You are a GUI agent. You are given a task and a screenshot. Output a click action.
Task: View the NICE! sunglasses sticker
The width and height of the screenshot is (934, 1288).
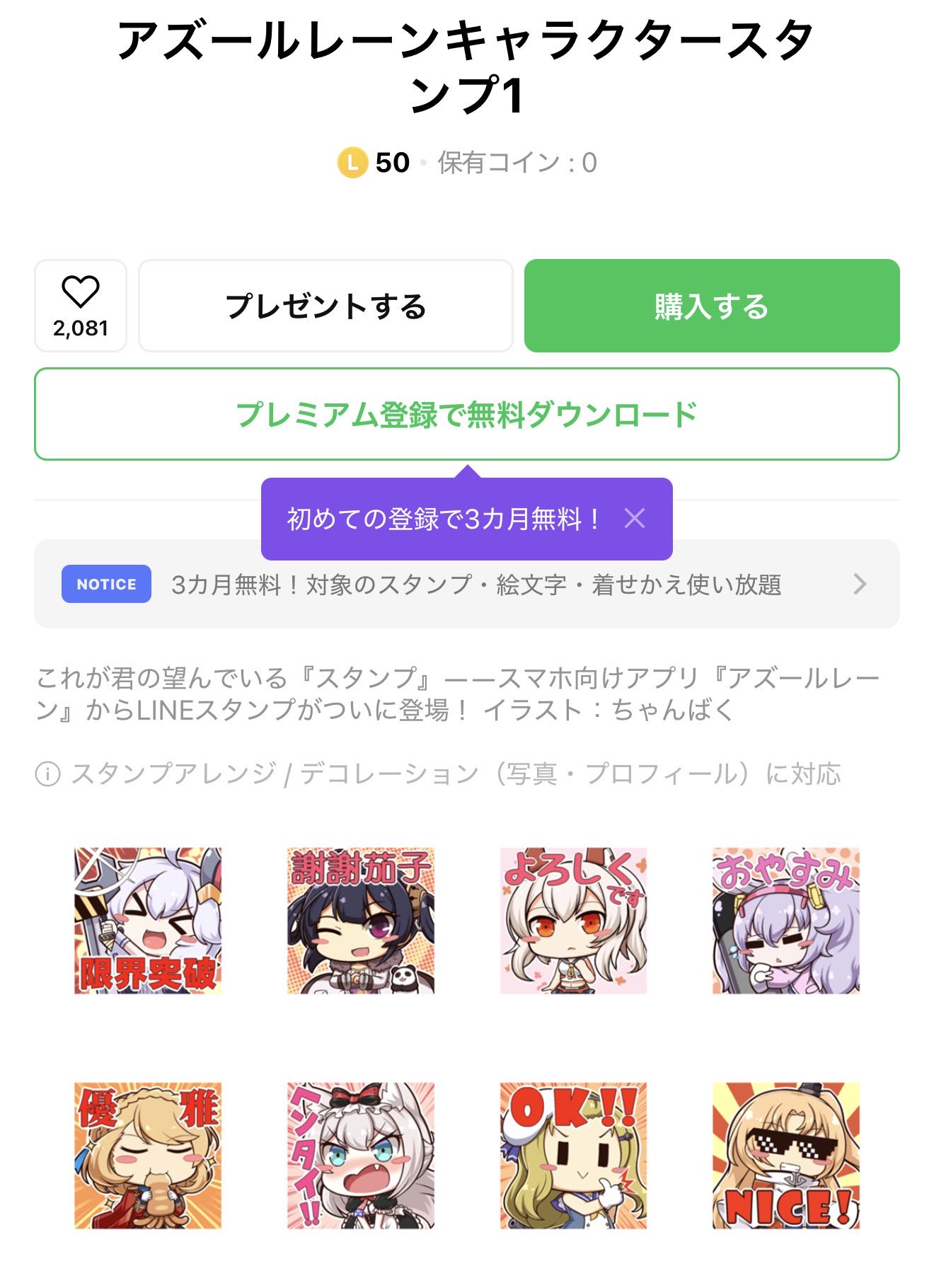(x=785, y=1156)
